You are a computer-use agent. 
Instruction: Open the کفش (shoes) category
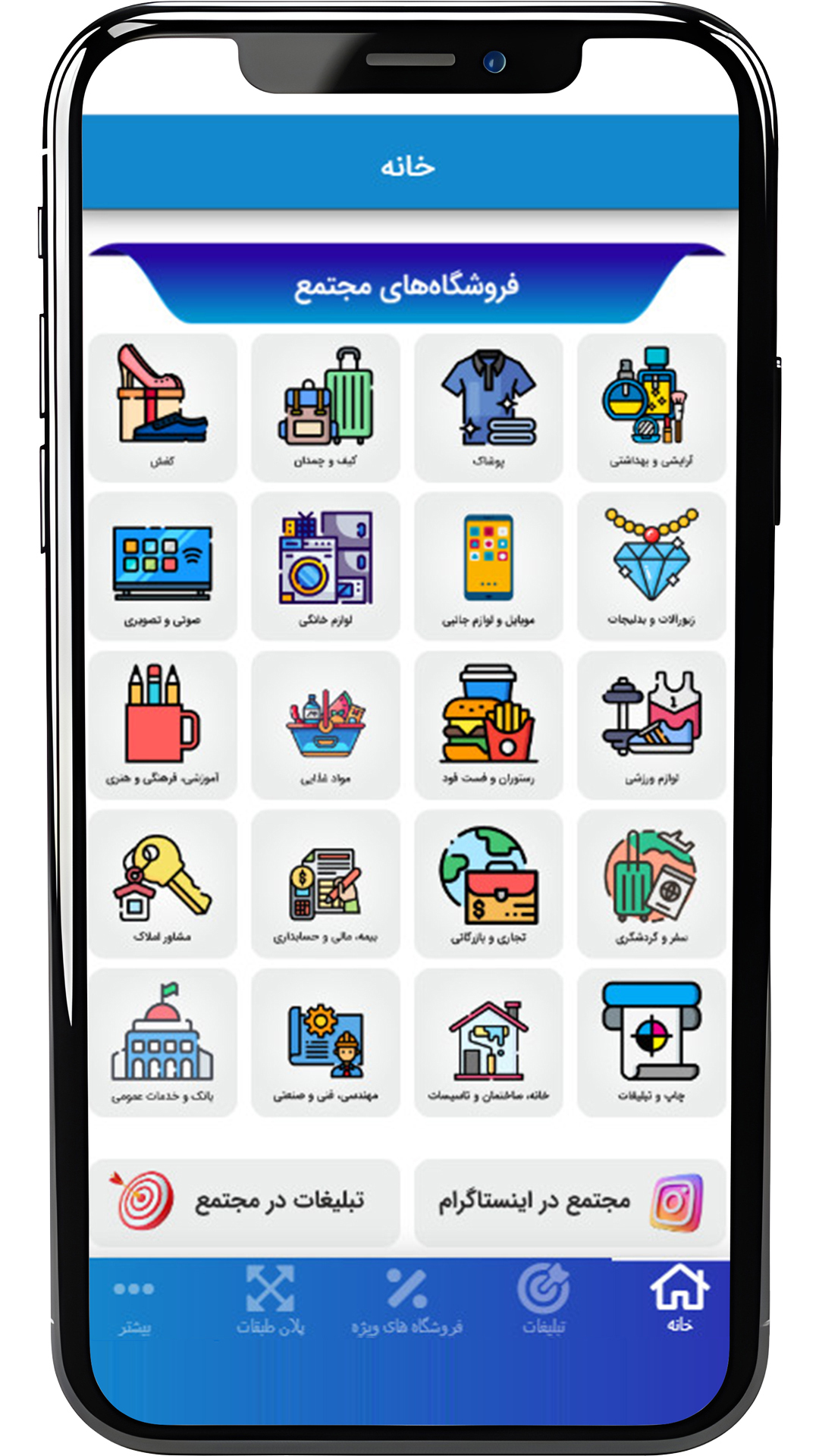coord(162,407)
